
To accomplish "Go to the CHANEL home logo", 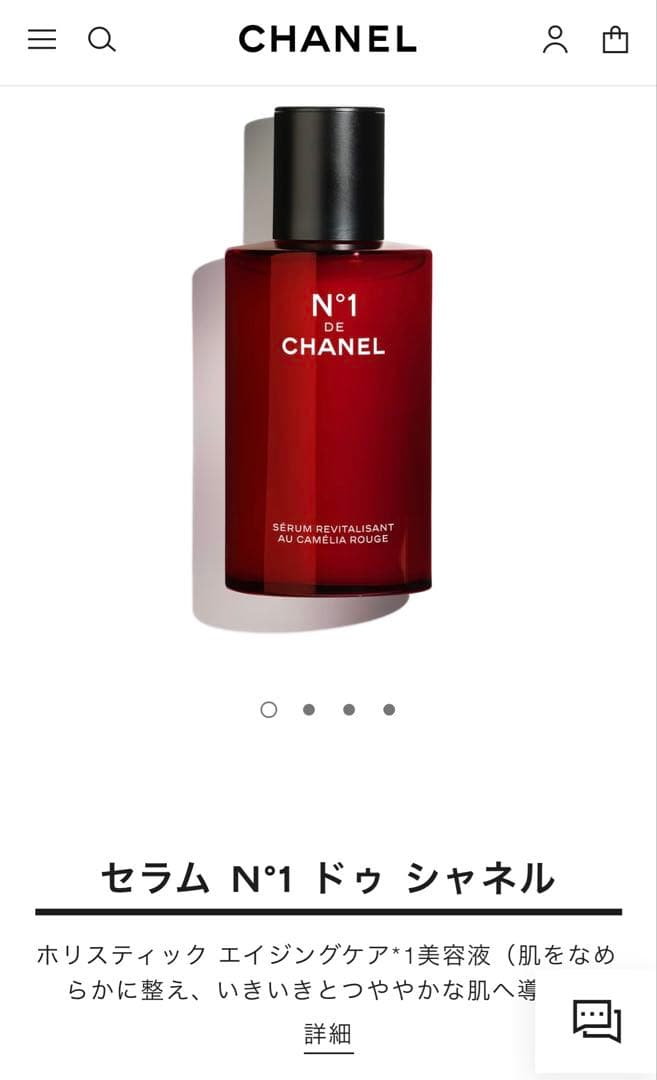I will coord(327,40).
